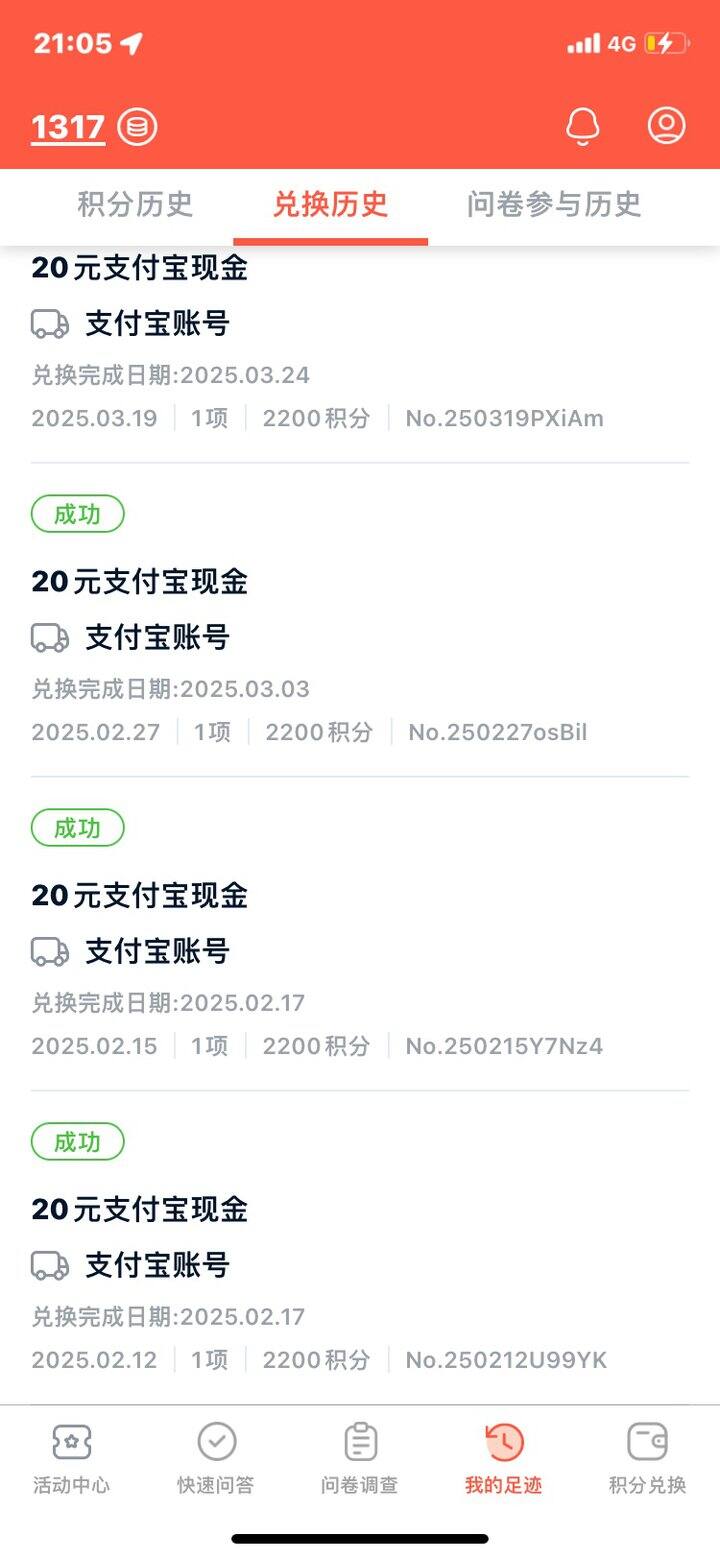Image resolution: width=720 pixels, height=1559 pixels.
Task: Open the notifications bell
Action: (x=582, y=127)
